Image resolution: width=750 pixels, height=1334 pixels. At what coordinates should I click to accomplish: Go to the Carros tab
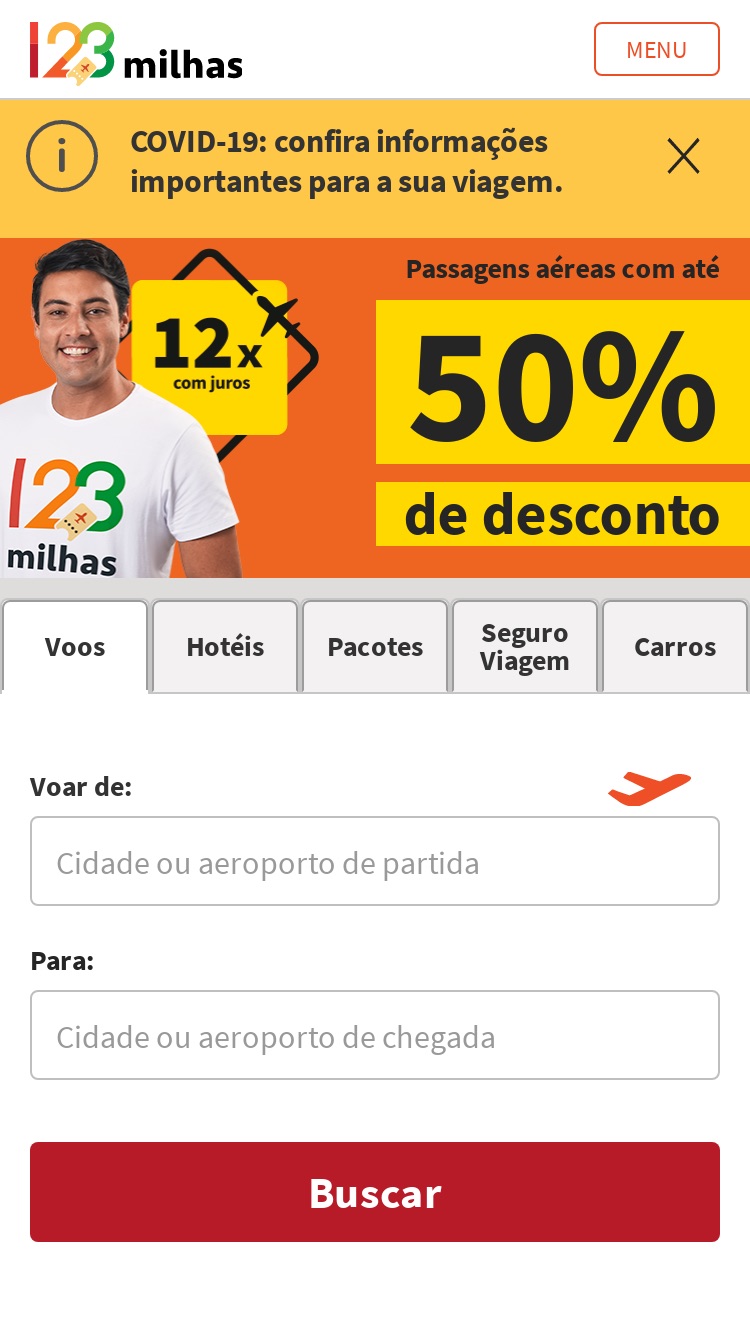[x=675, y=646]
